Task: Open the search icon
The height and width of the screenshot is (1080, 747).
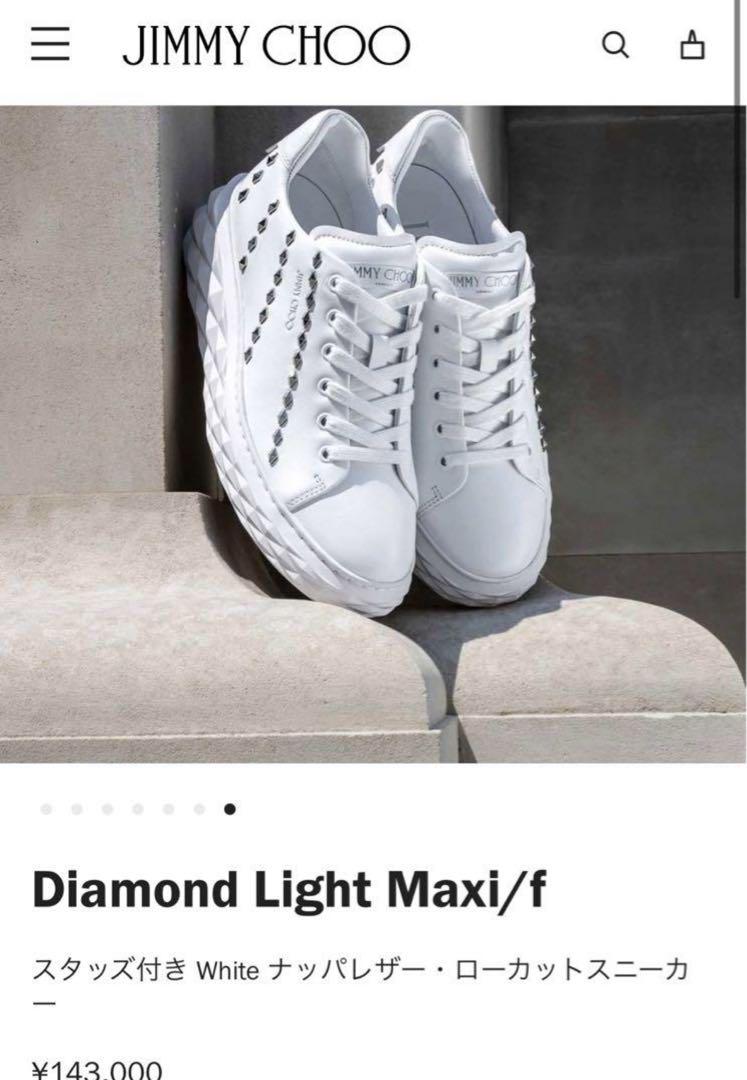Action: (616, 45)
